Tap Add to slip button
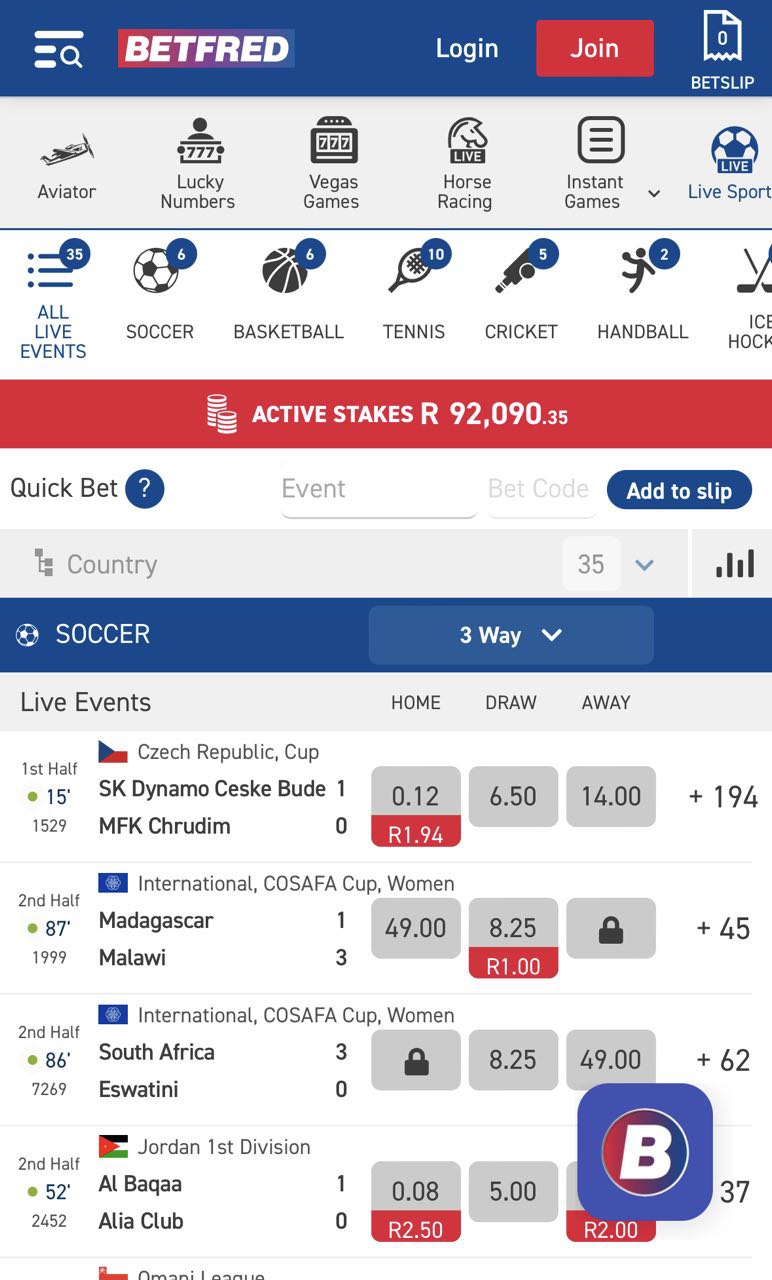 click(679, 490)
